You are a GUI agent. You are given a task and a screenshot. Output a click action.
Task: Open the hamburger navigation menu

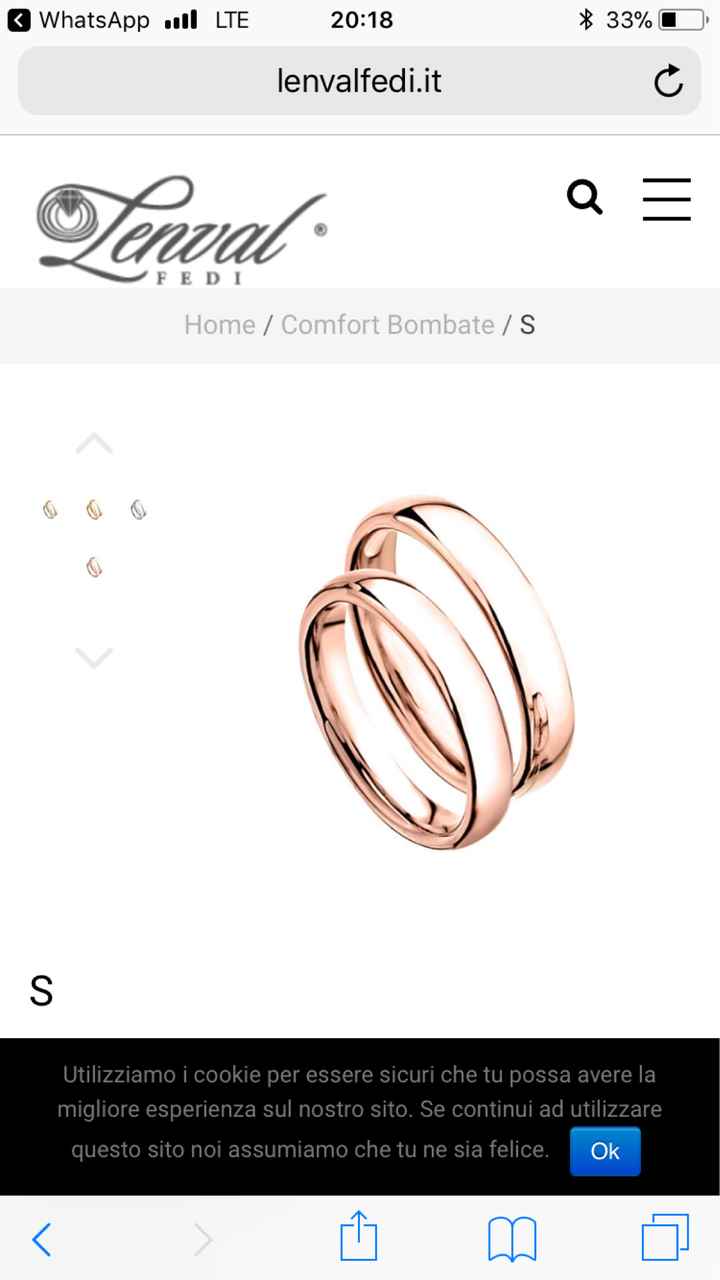click(x=666, y=199)
